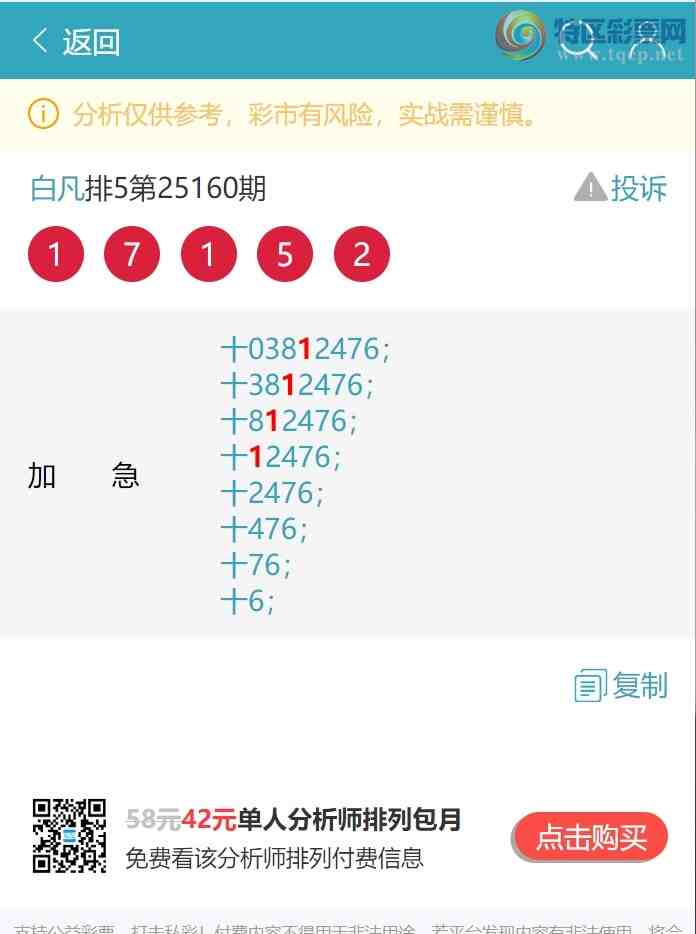696x934 pixels.
Task: Report this post via 投诉
Action: tap(621, 187)
